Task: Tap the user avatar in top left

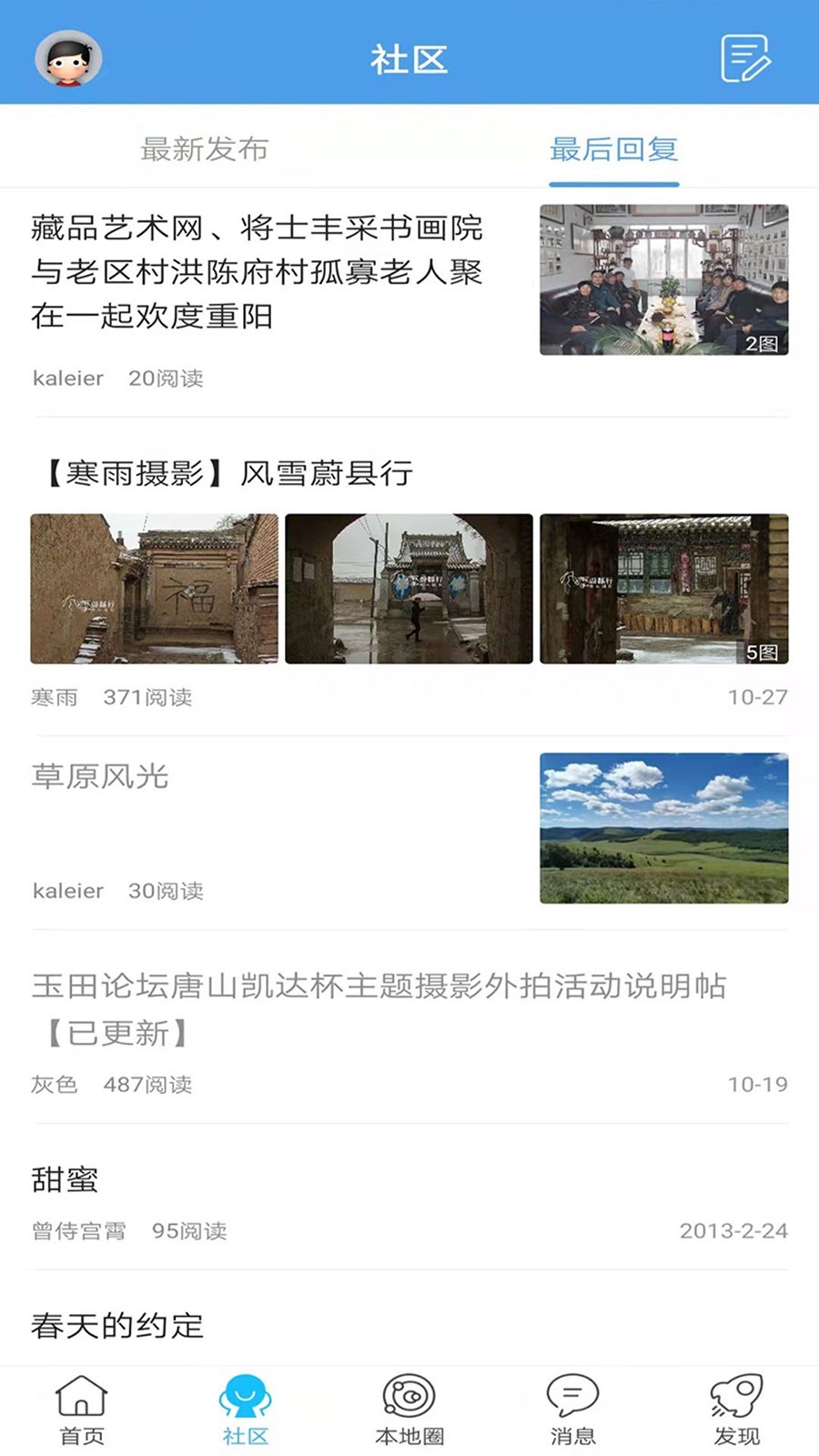Action: click(x=64, y=57)
